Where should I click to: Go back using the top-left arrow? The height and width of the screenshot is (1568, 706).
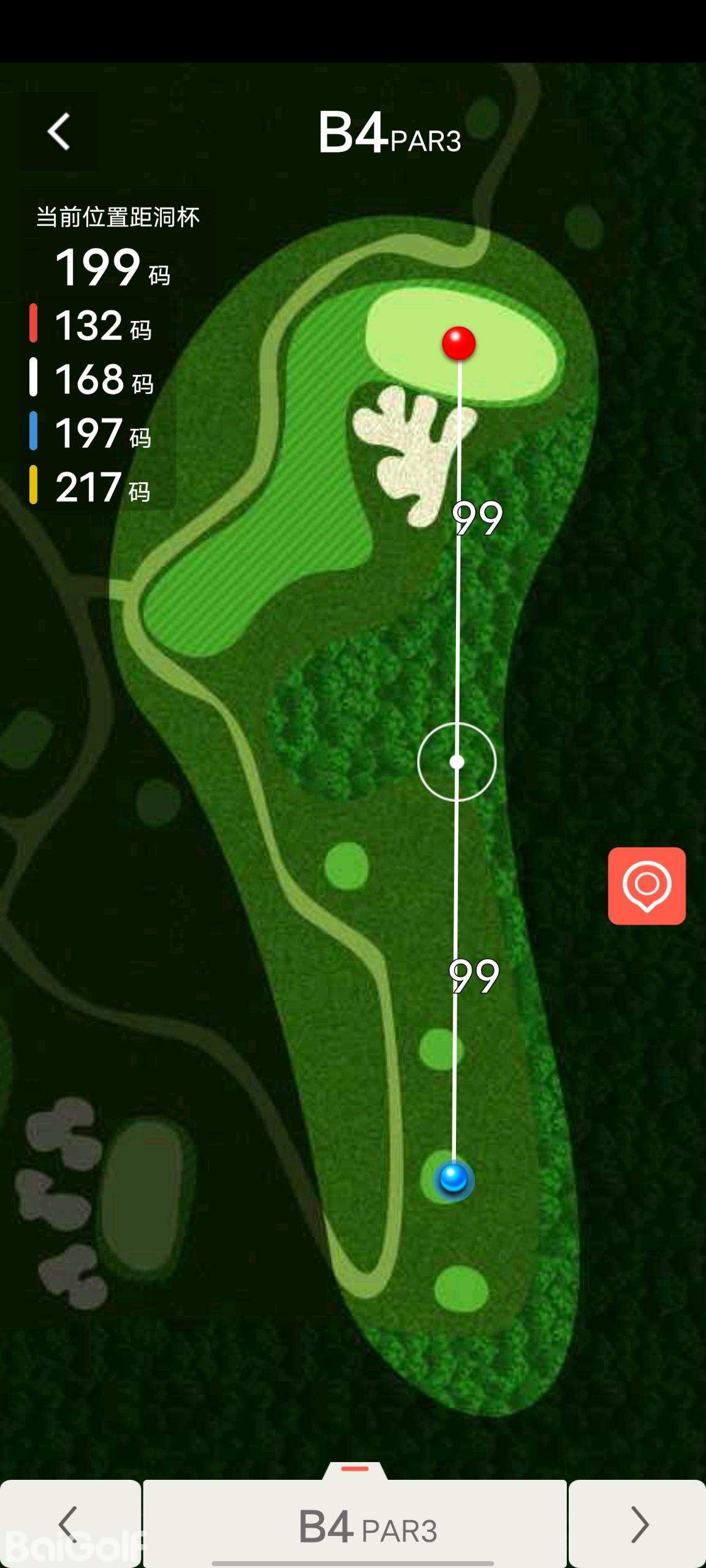tap(59, 131)
